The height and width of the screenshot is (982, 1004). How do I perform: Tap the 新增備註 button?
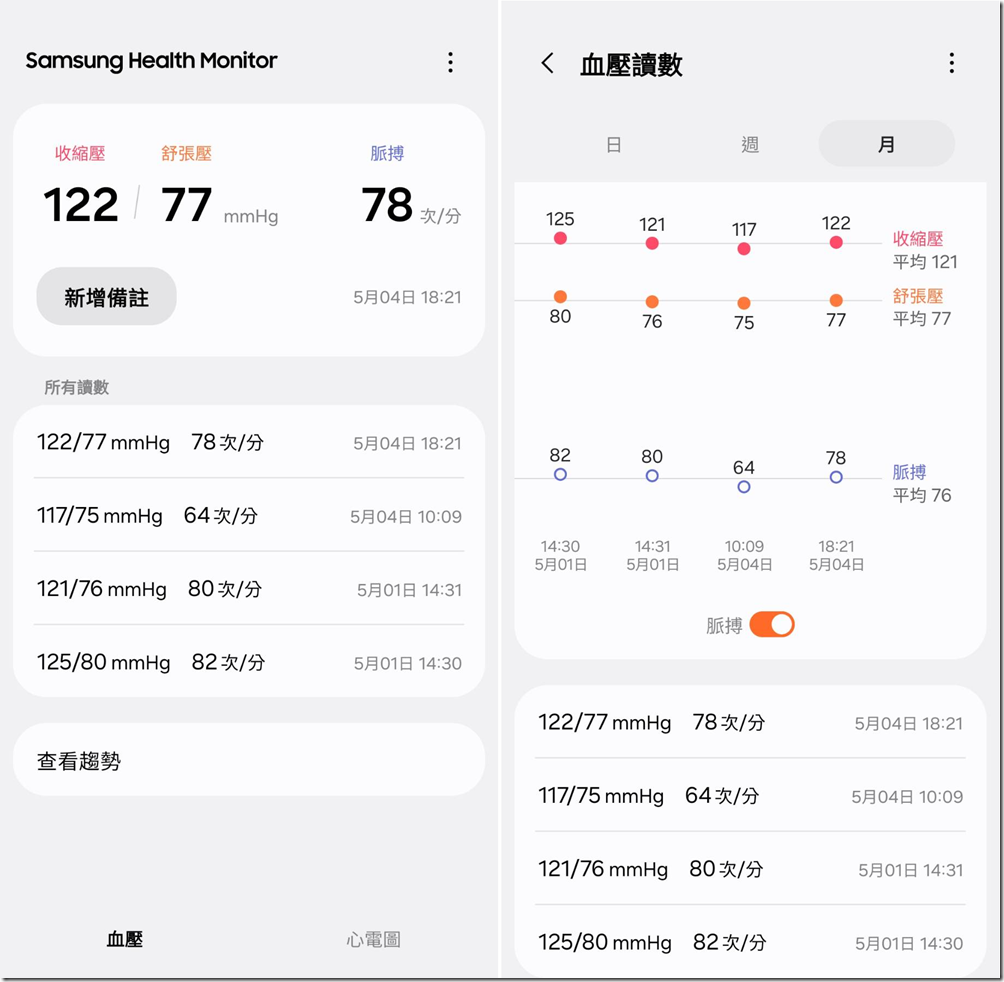[x=106, y=297]
